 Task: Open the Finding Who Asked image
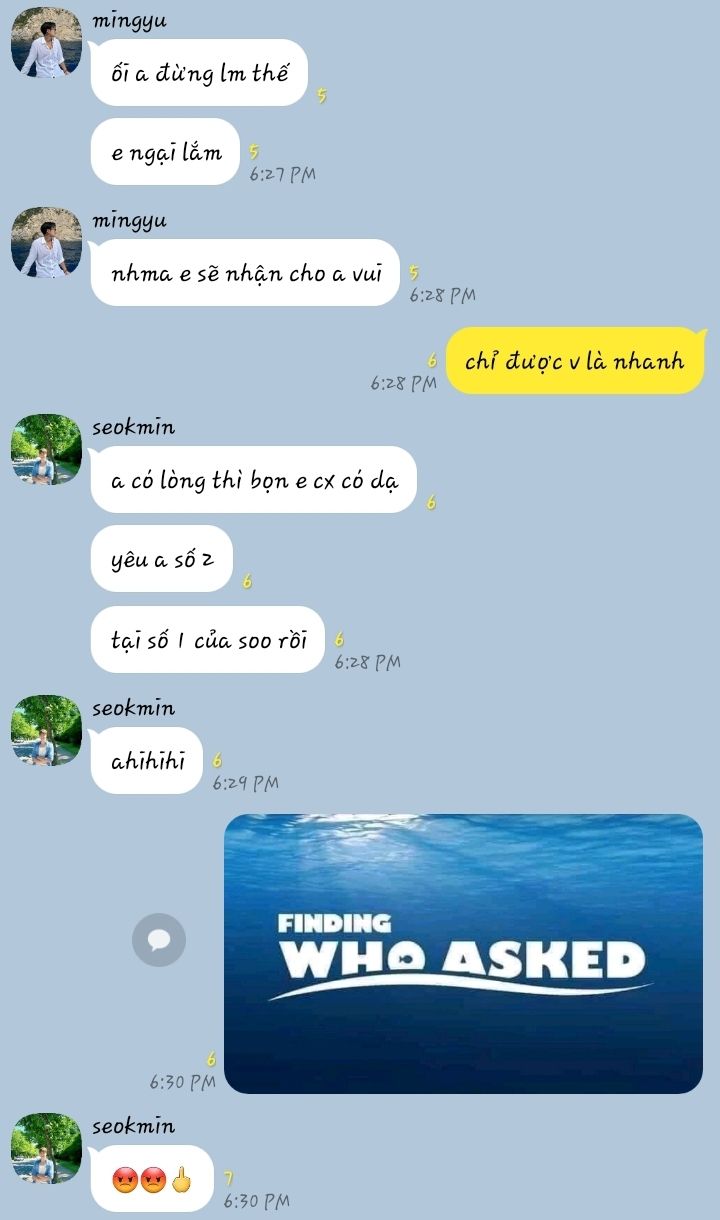coord(463,953)
